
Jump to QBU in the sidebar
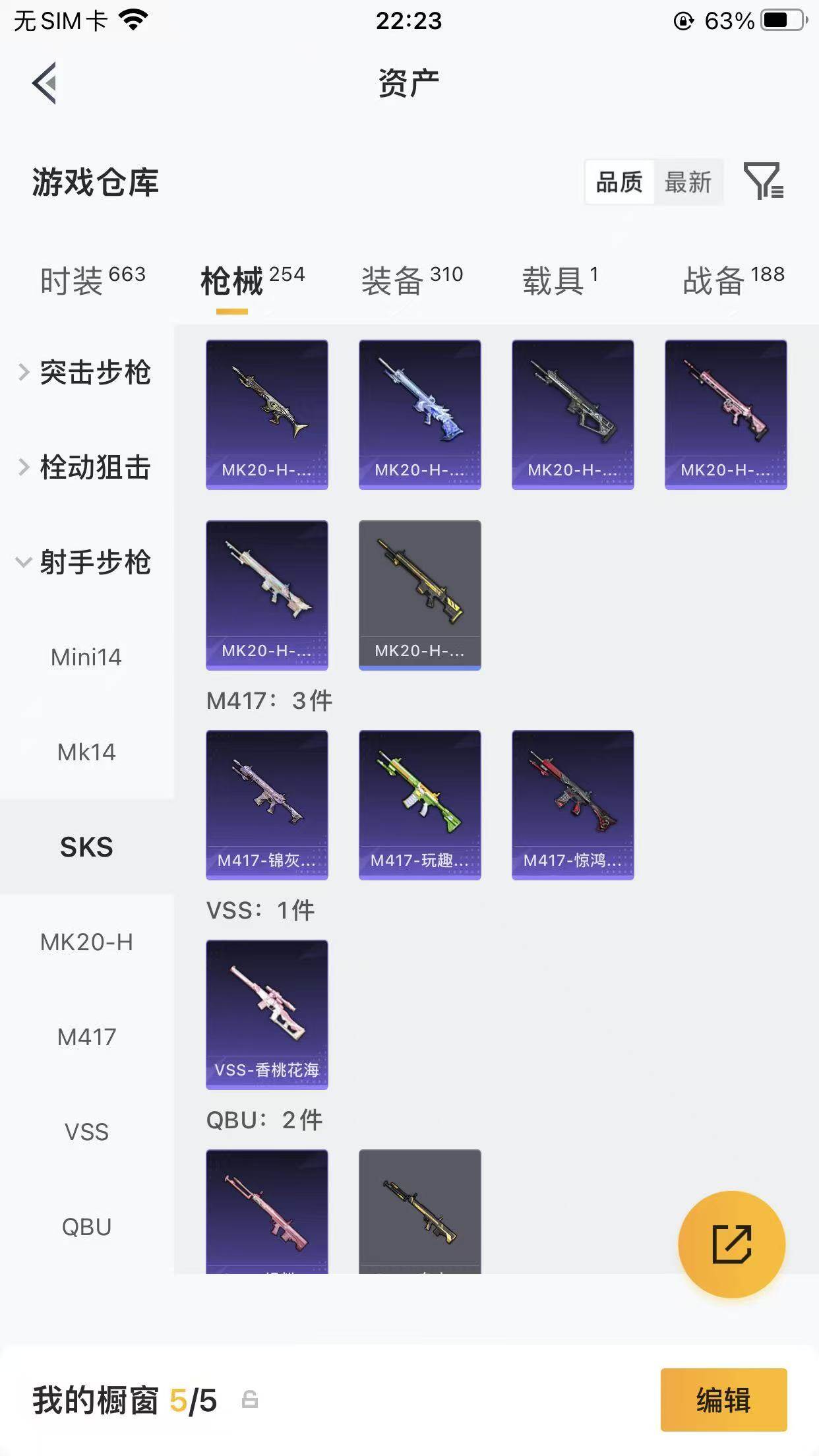[x=86, y=1227]
